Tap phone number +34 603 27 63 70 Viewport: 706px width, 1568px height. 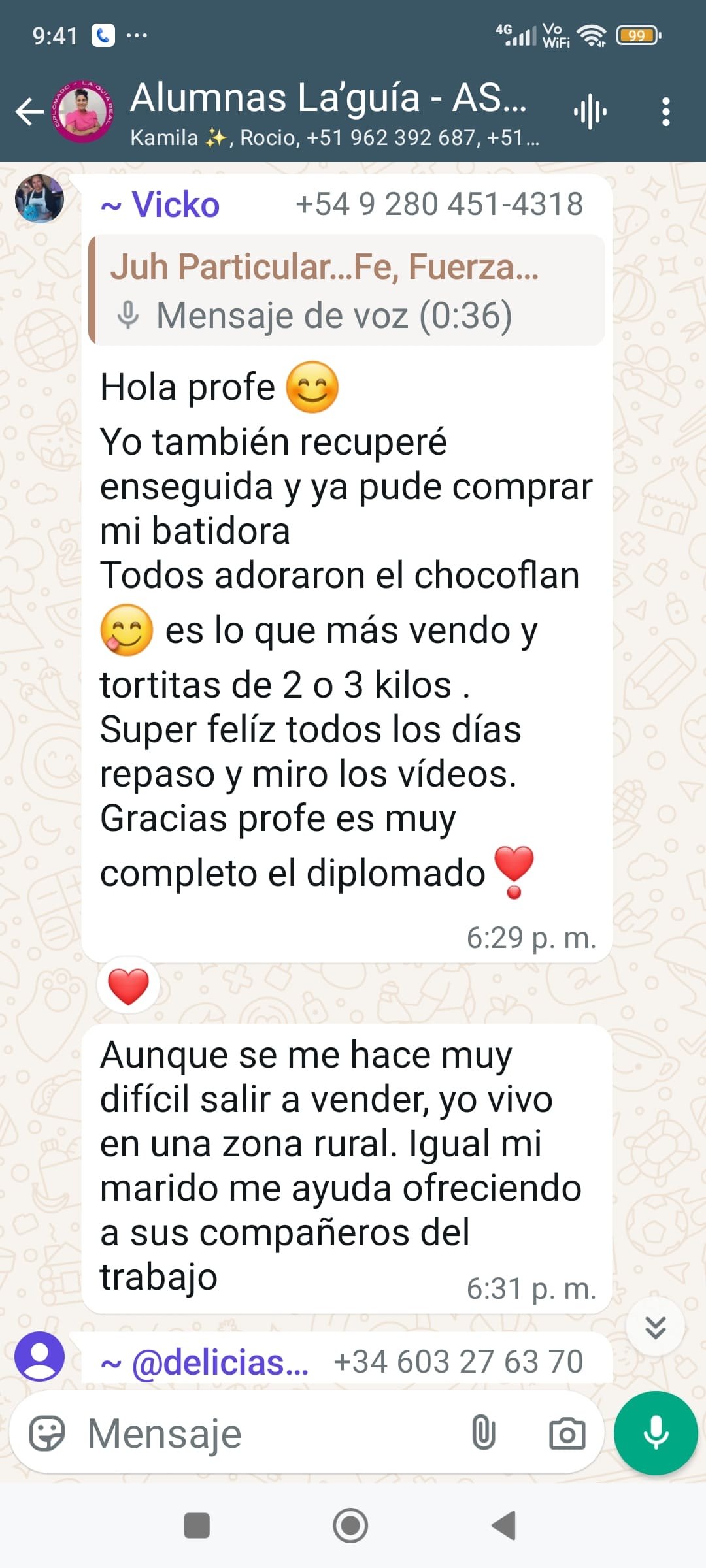pos(459,1362)
